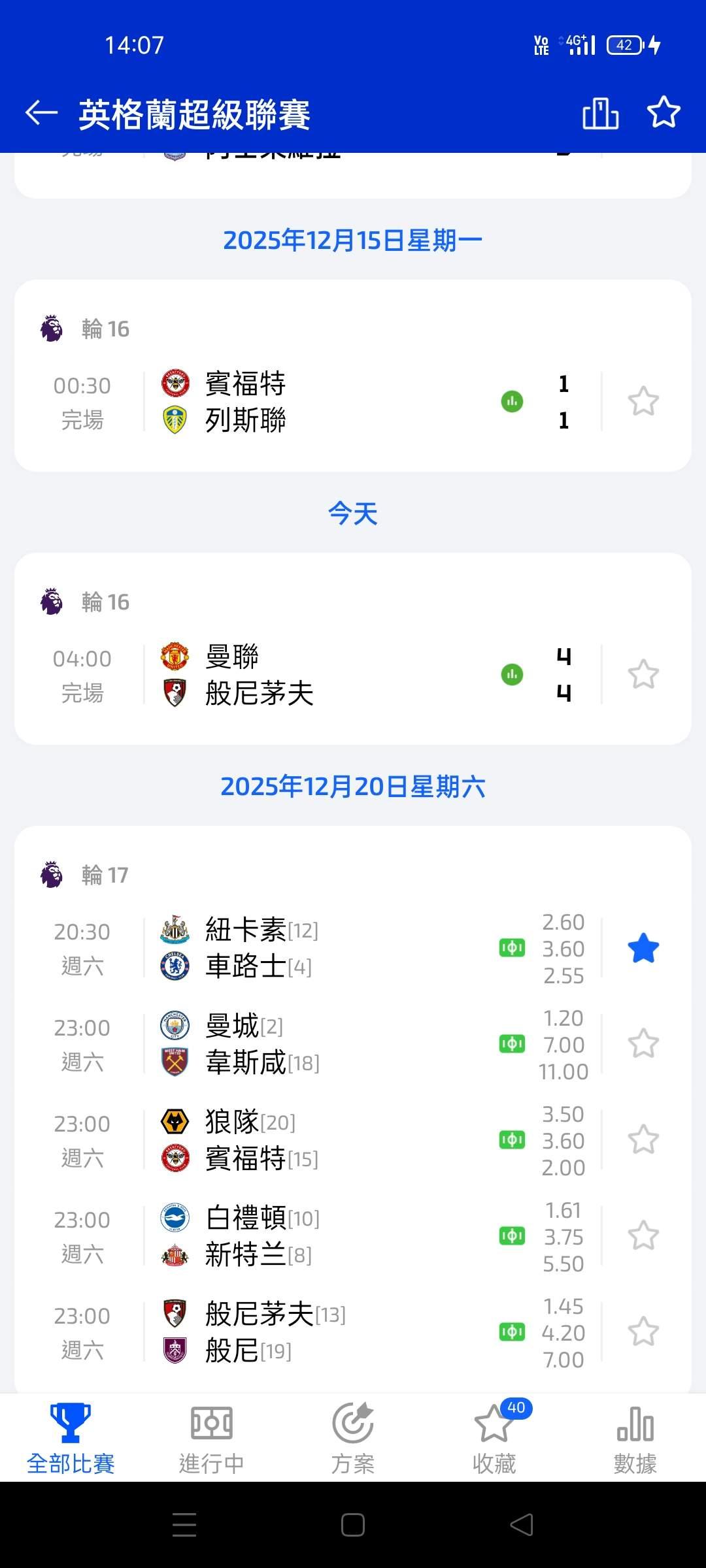Star the 賓福特 vs 列斯聯 match

(x=643, y=401)
